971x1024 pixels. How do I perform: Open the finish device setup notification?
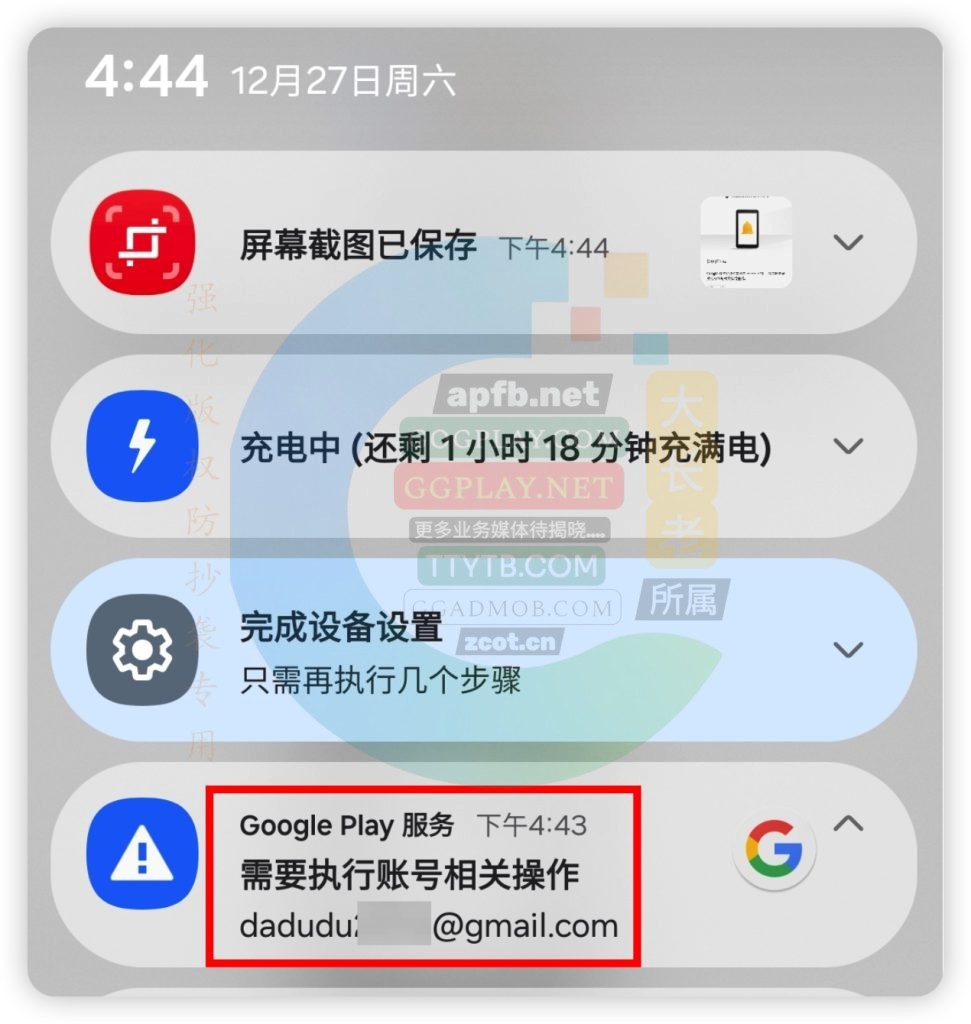point(380,651)
